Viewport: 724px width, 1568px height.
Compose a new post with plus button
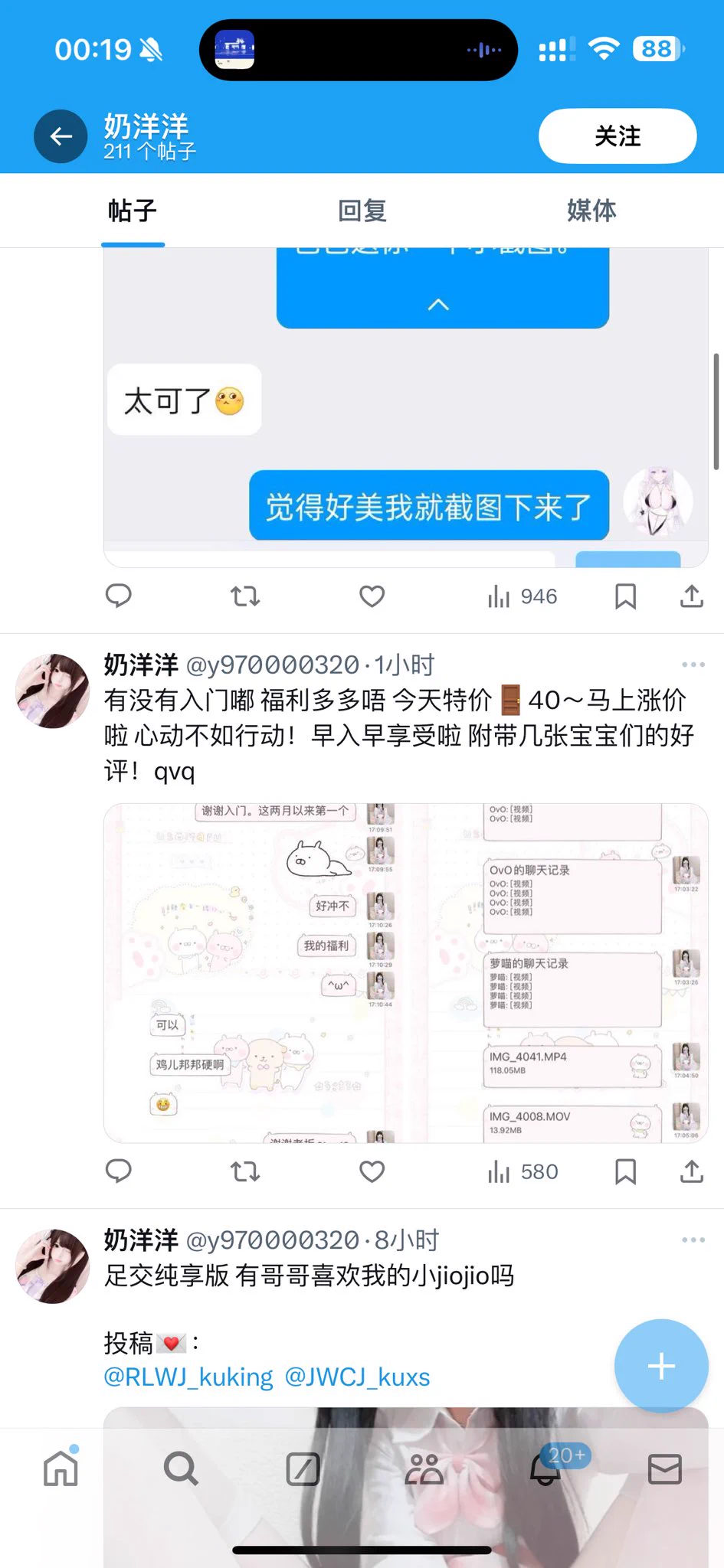(661, 1366)
